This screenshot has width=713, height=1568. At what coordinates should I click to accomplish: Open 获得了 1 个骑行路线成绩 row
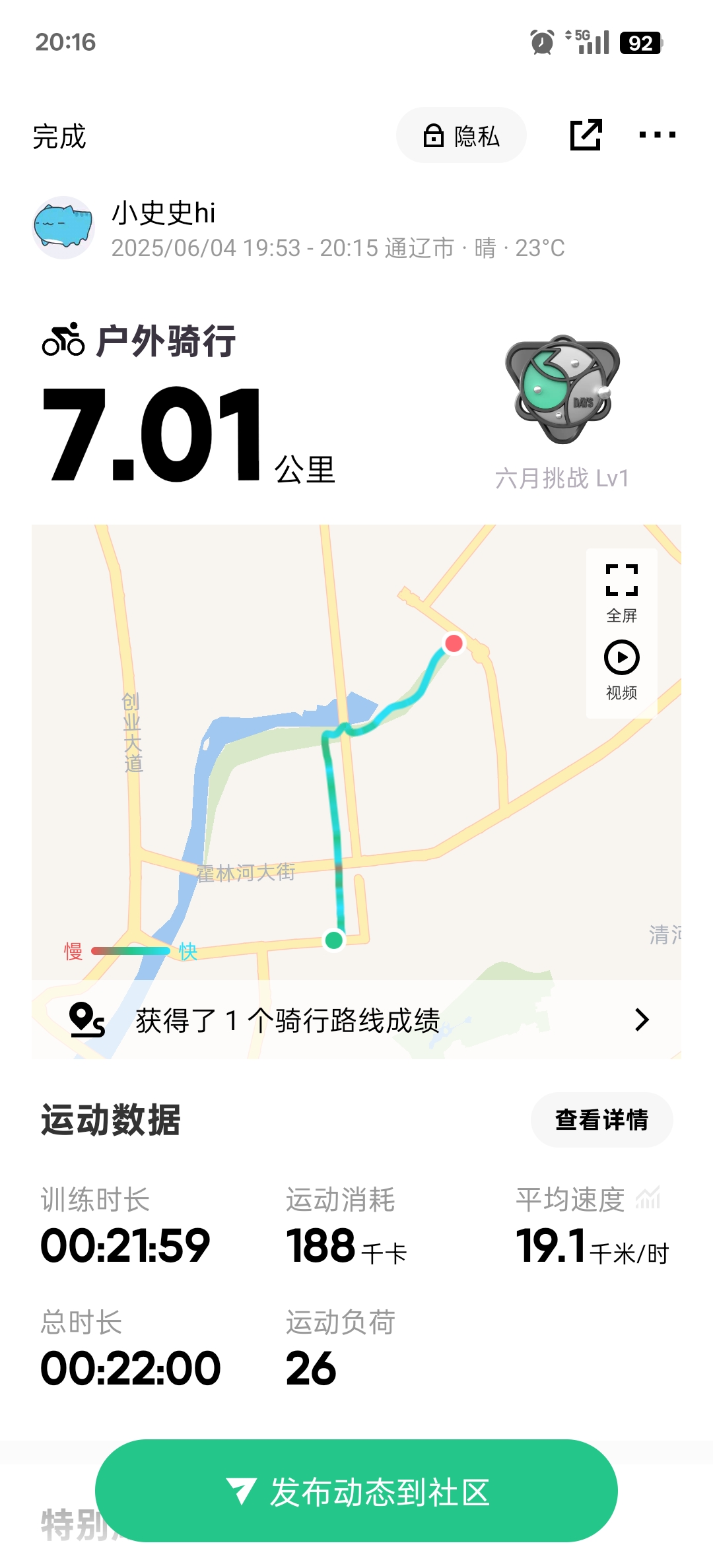(356, 1020)
